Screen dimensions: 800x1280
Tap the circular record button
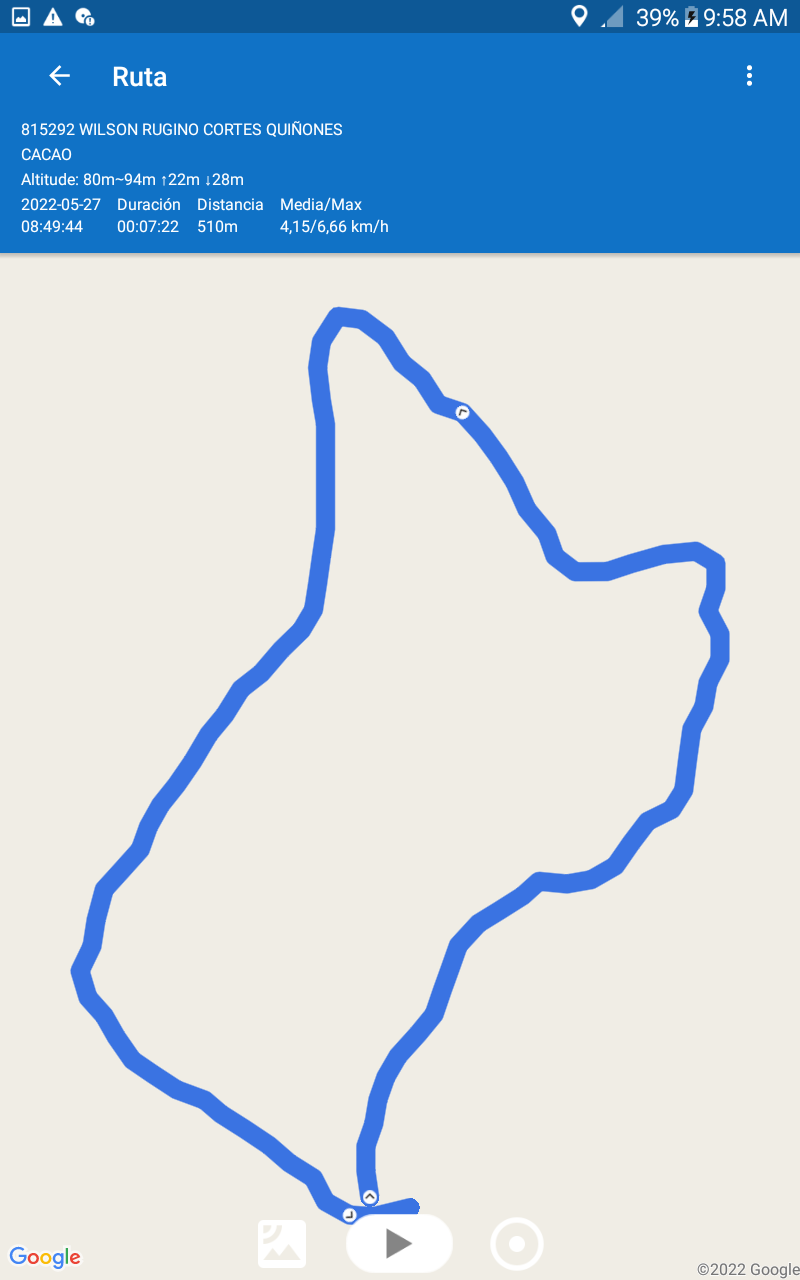coord(517,1244)
